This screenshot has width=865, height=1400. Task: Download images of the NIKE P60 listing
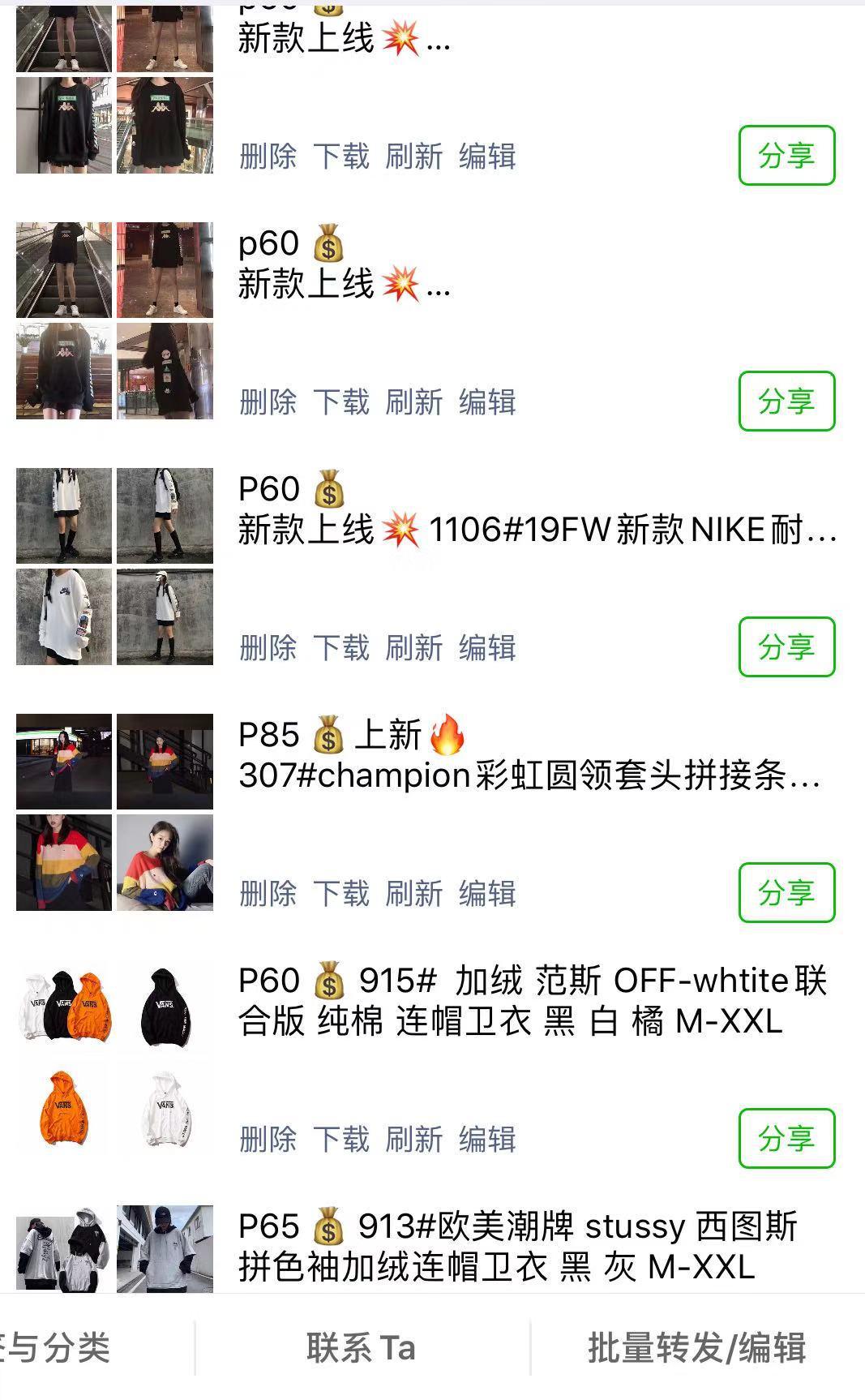(x=341, y=648)
